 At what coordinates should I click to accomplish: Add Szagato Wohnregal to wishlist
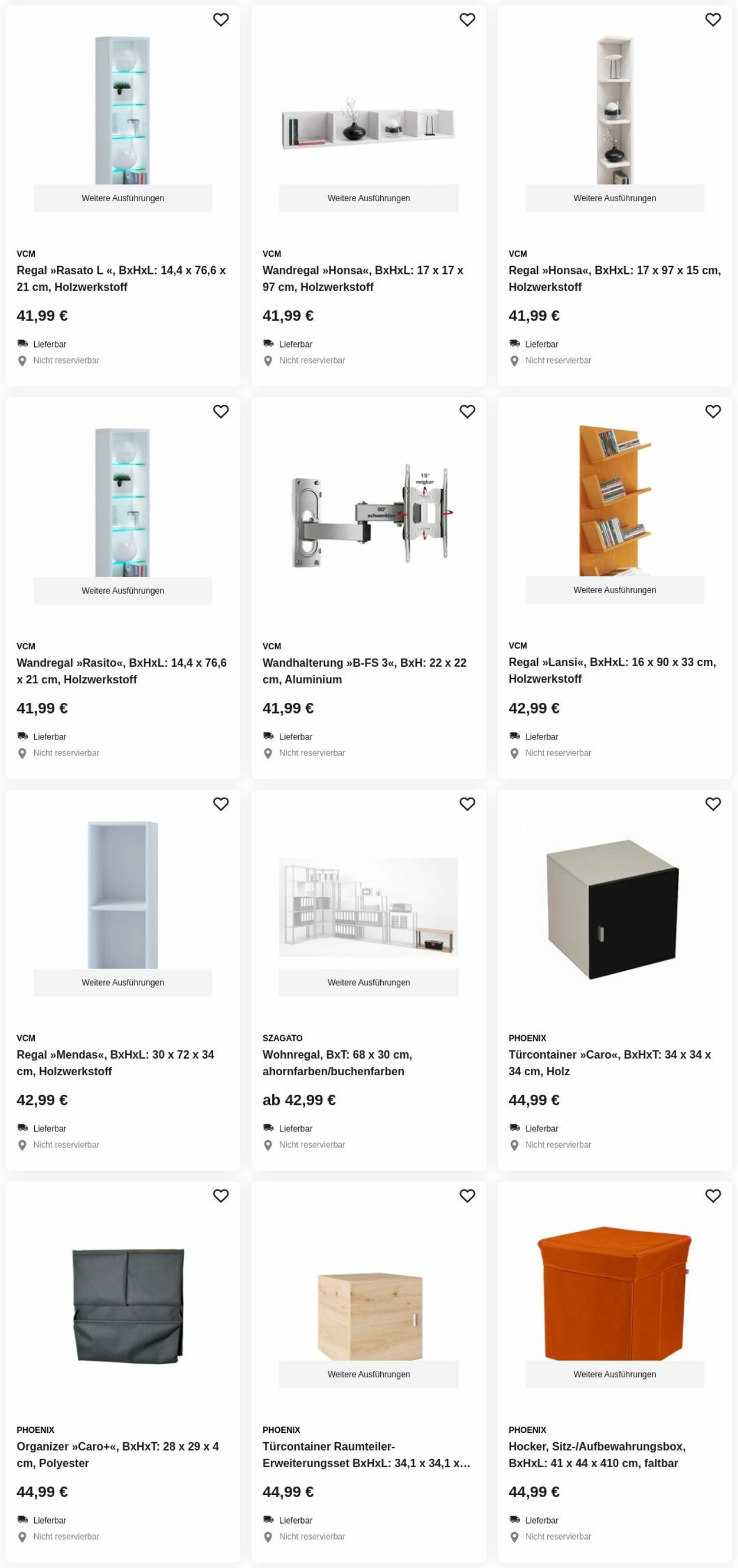pyautogui.click(x=466, y=804)
